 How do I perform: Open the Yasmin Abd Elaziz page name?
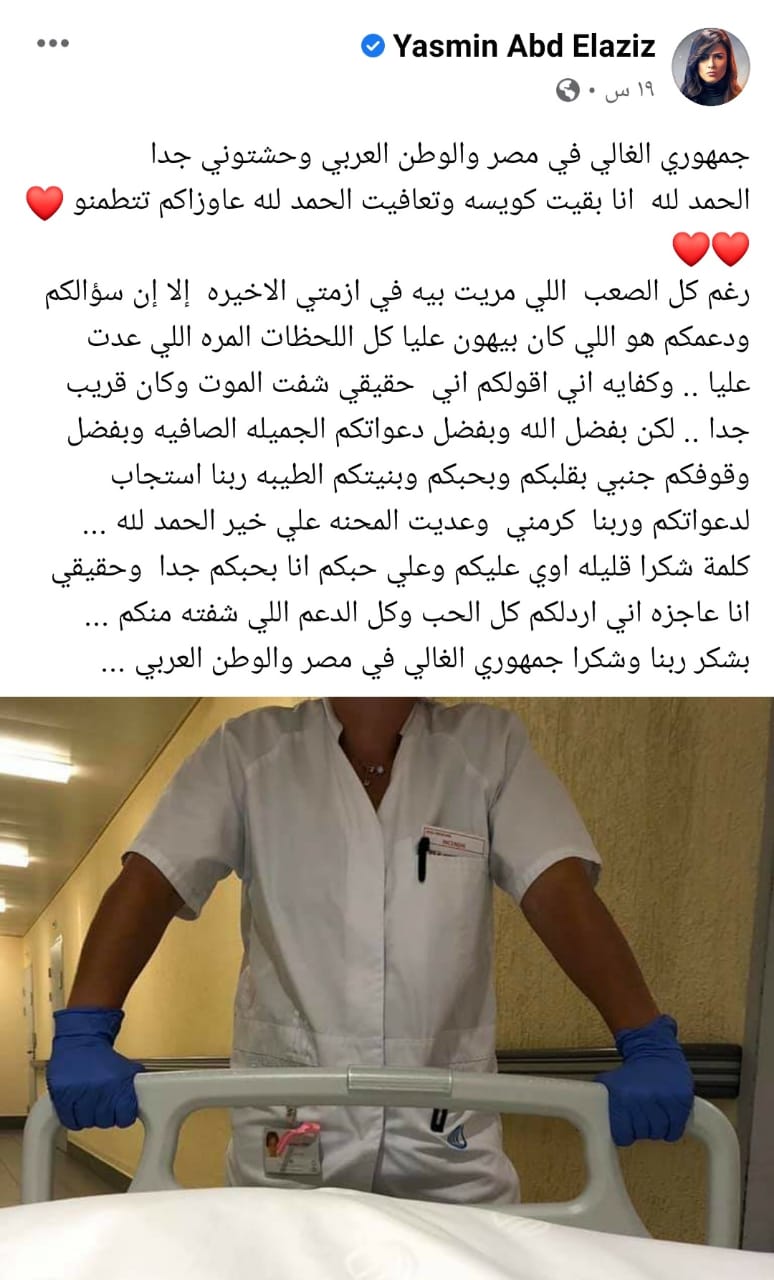tap(524, 46)
